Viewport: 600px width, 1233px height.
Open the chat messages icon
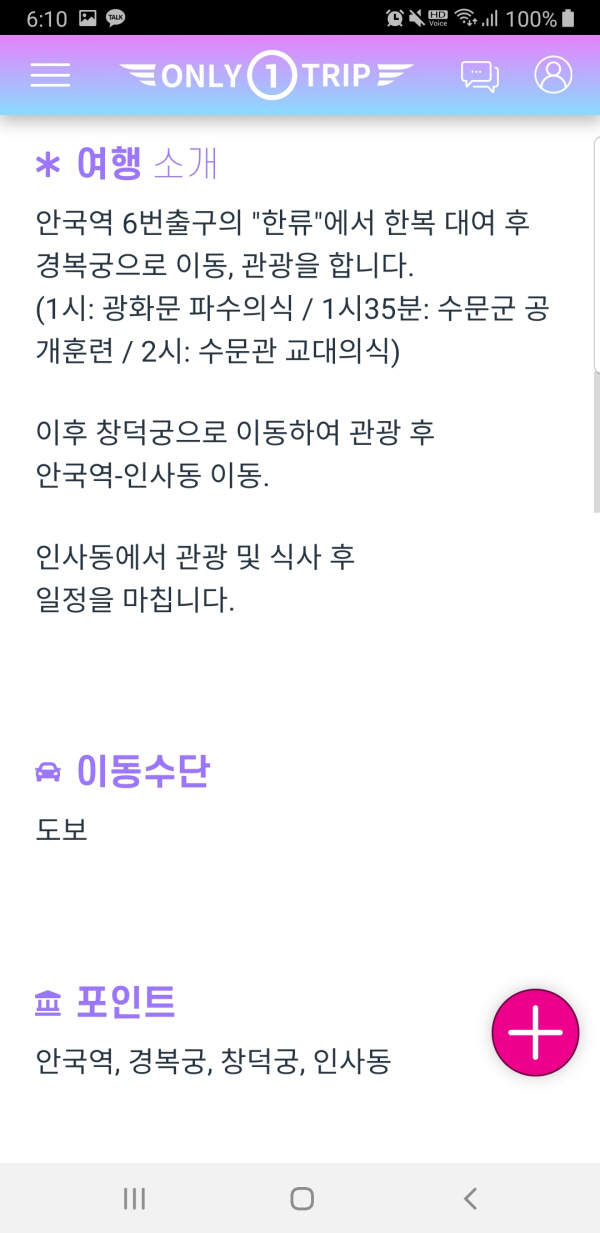(479, 76)
